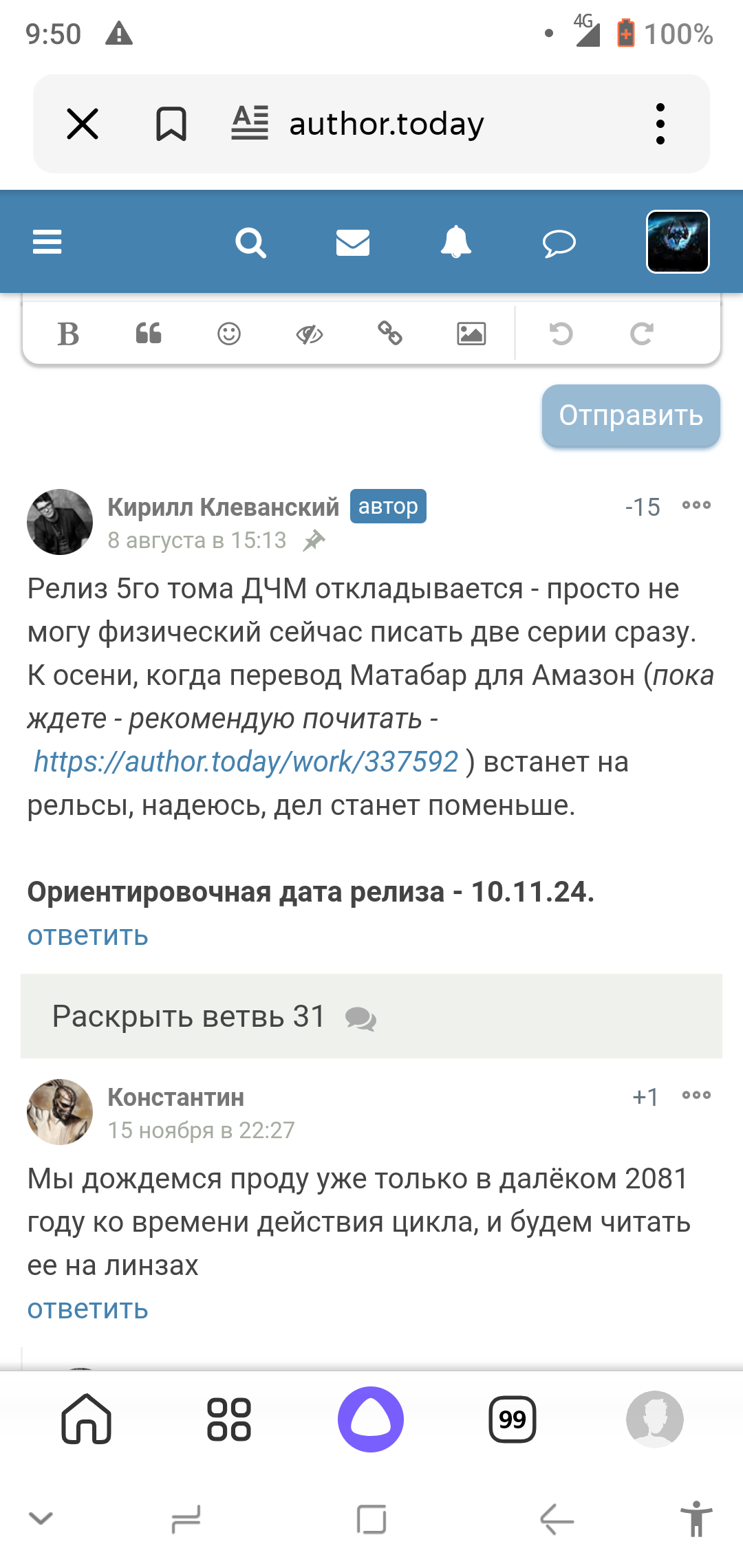
Task: Open options menu on Константин's comment
Action: 696,1095
